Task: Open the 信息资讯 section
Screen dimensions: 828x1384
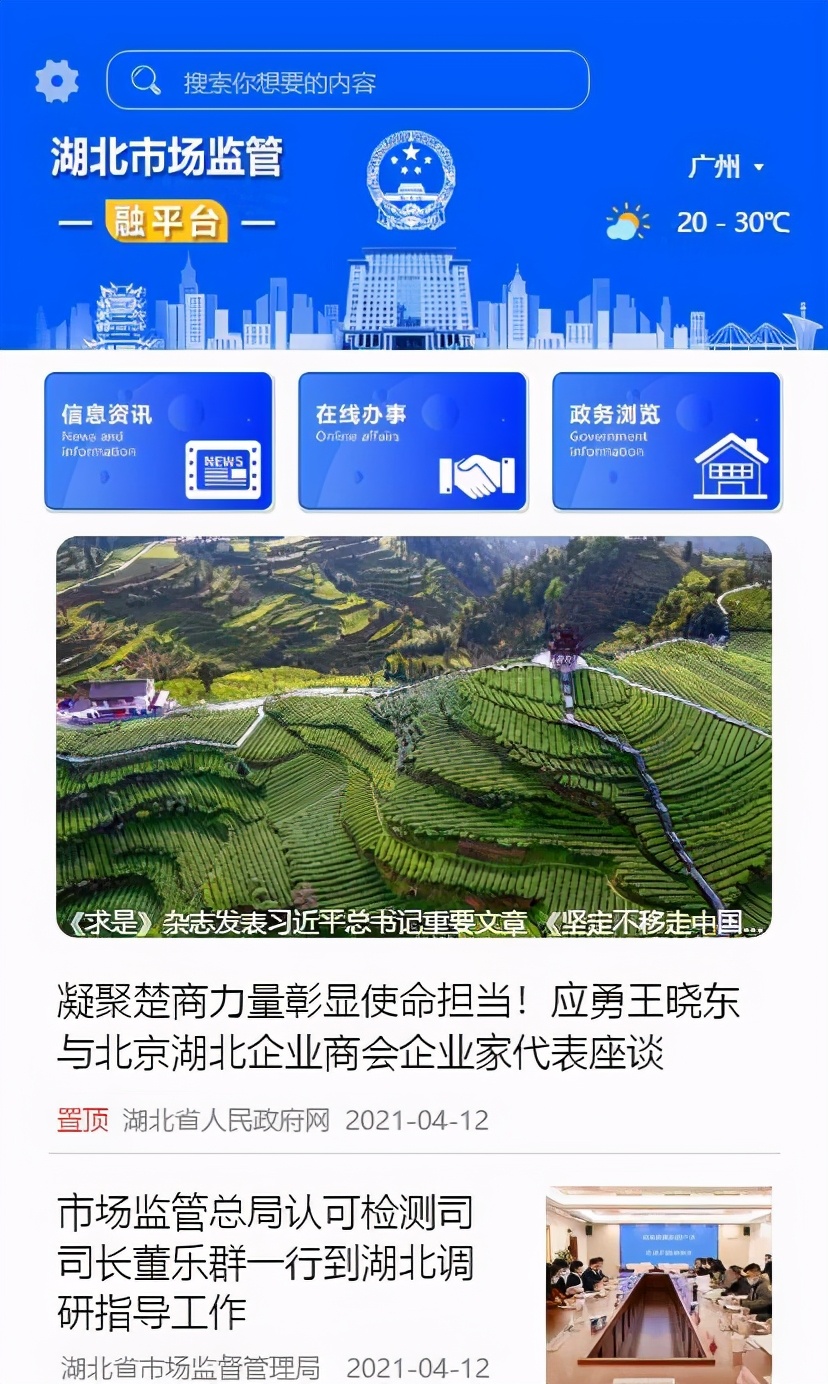Action: click(x=158, y=440)
